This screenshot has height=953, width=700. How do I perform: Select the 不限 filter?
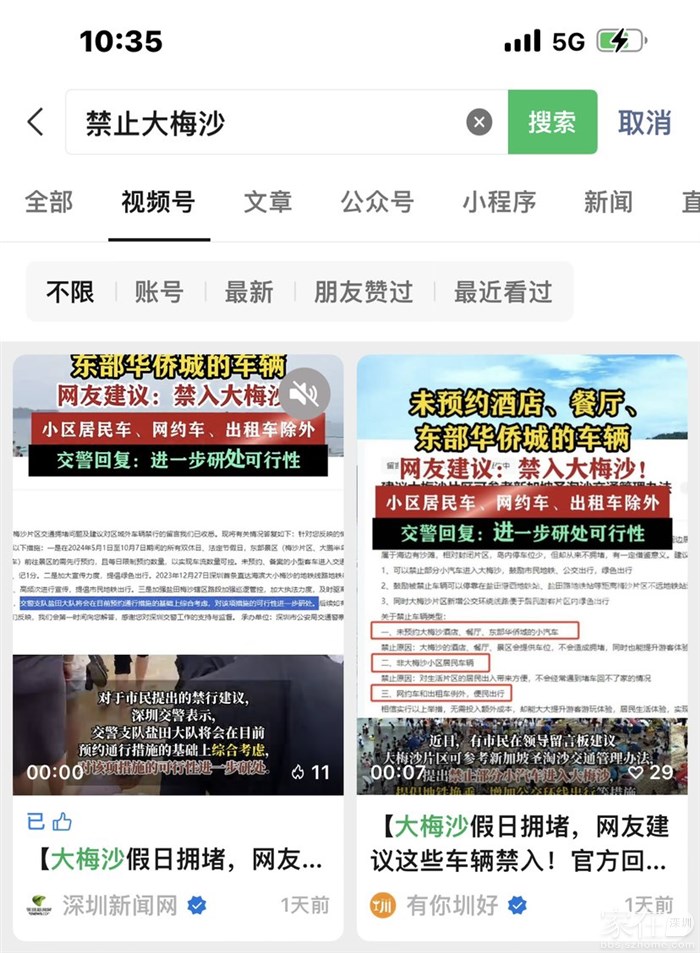click(70, 292)
